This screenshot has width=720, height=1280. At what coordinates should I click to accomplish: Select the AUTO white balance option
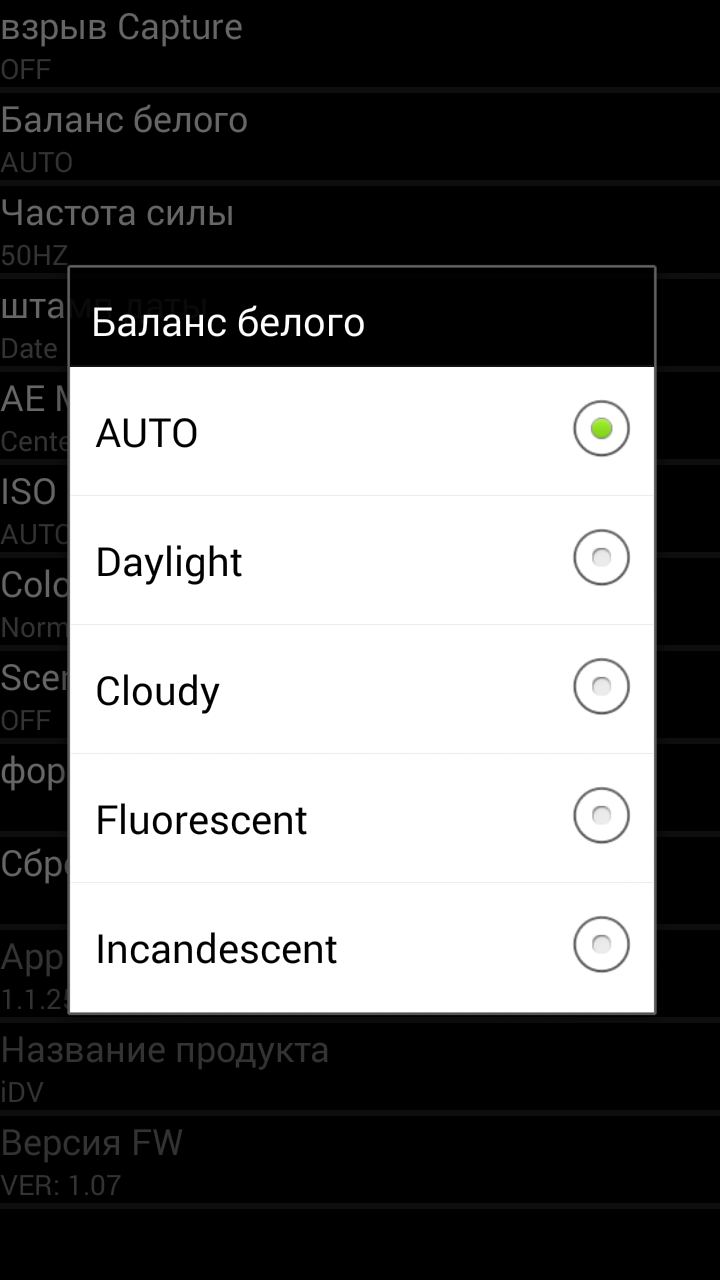tap(361, 431)
